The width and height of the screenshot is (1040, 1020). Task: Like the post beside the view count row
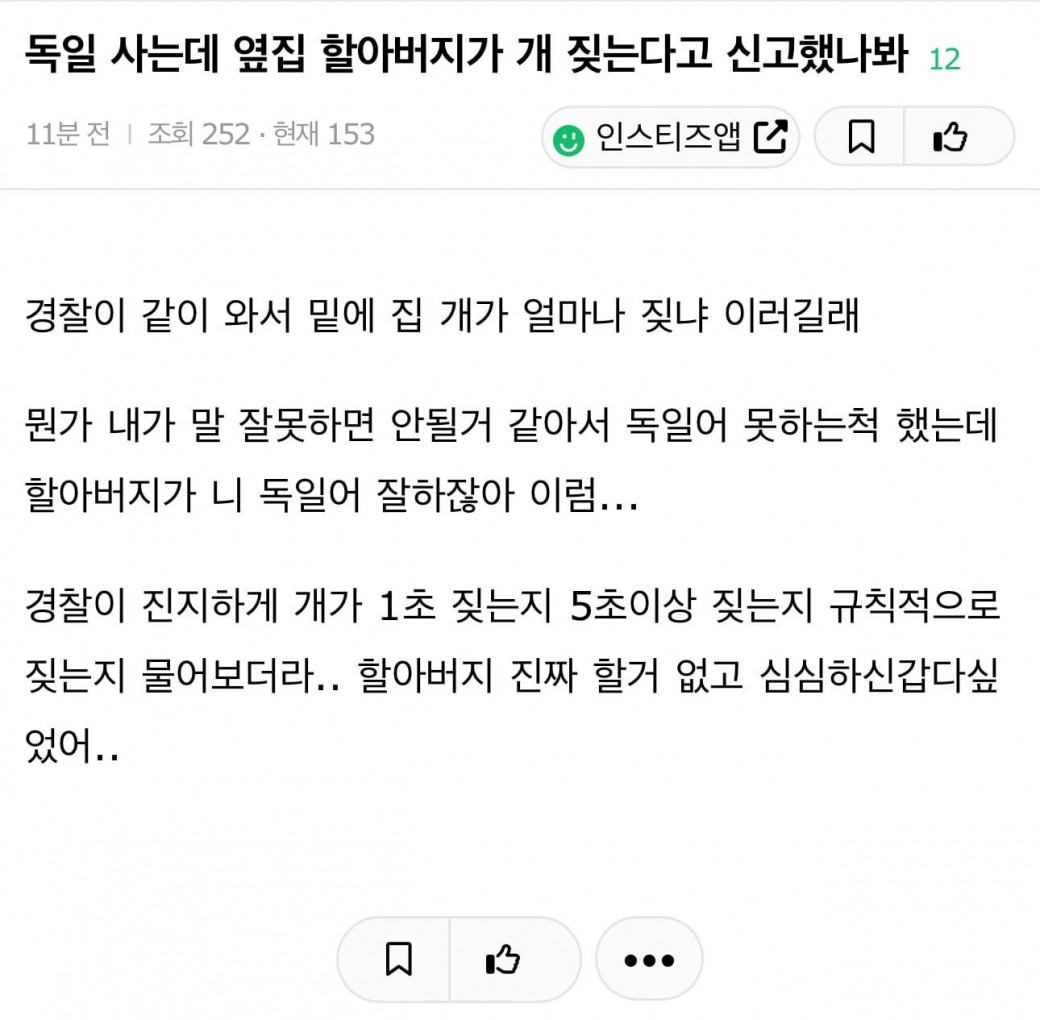pyautogui.click(x=950, y=137)
